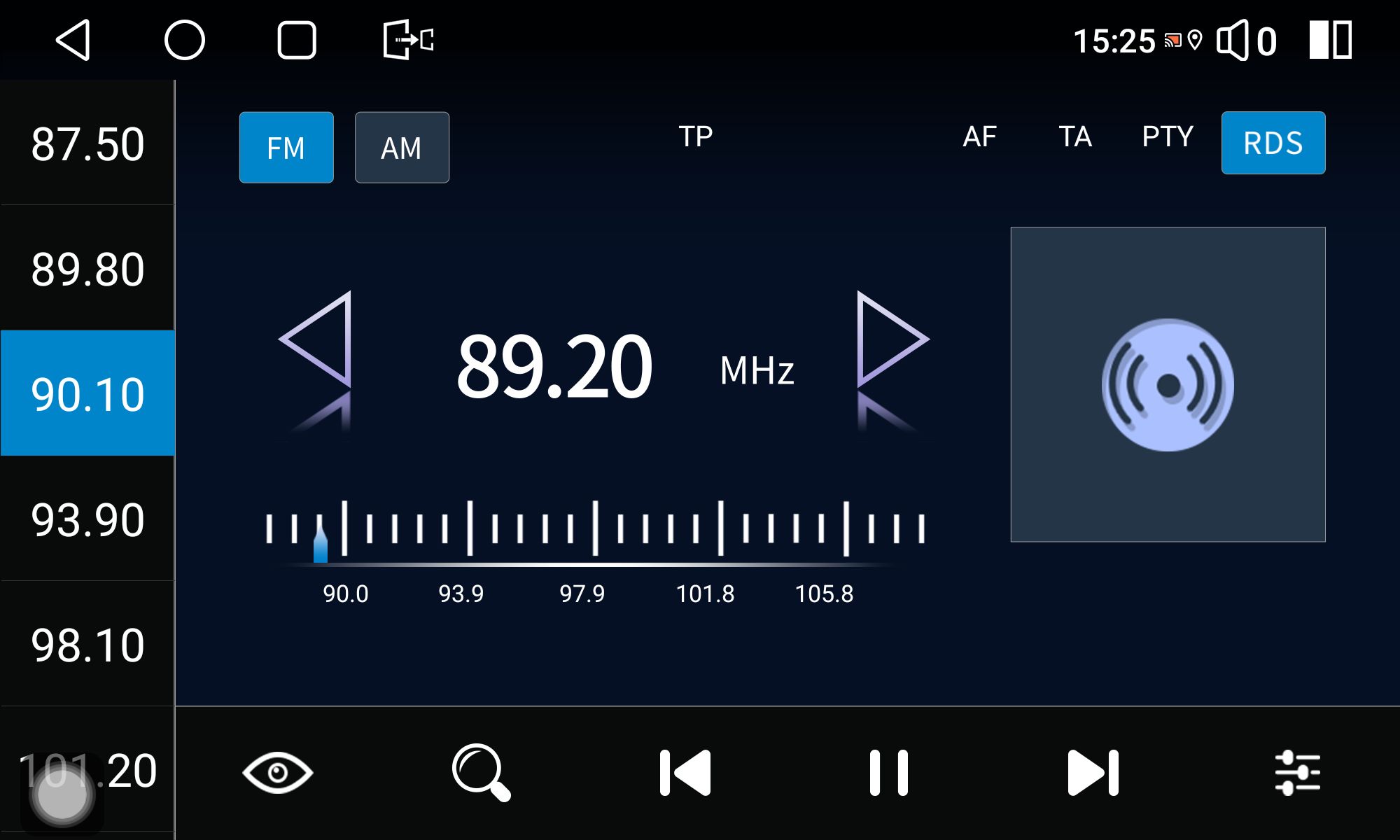Skip to the next station

click(x=1093, y=773)
